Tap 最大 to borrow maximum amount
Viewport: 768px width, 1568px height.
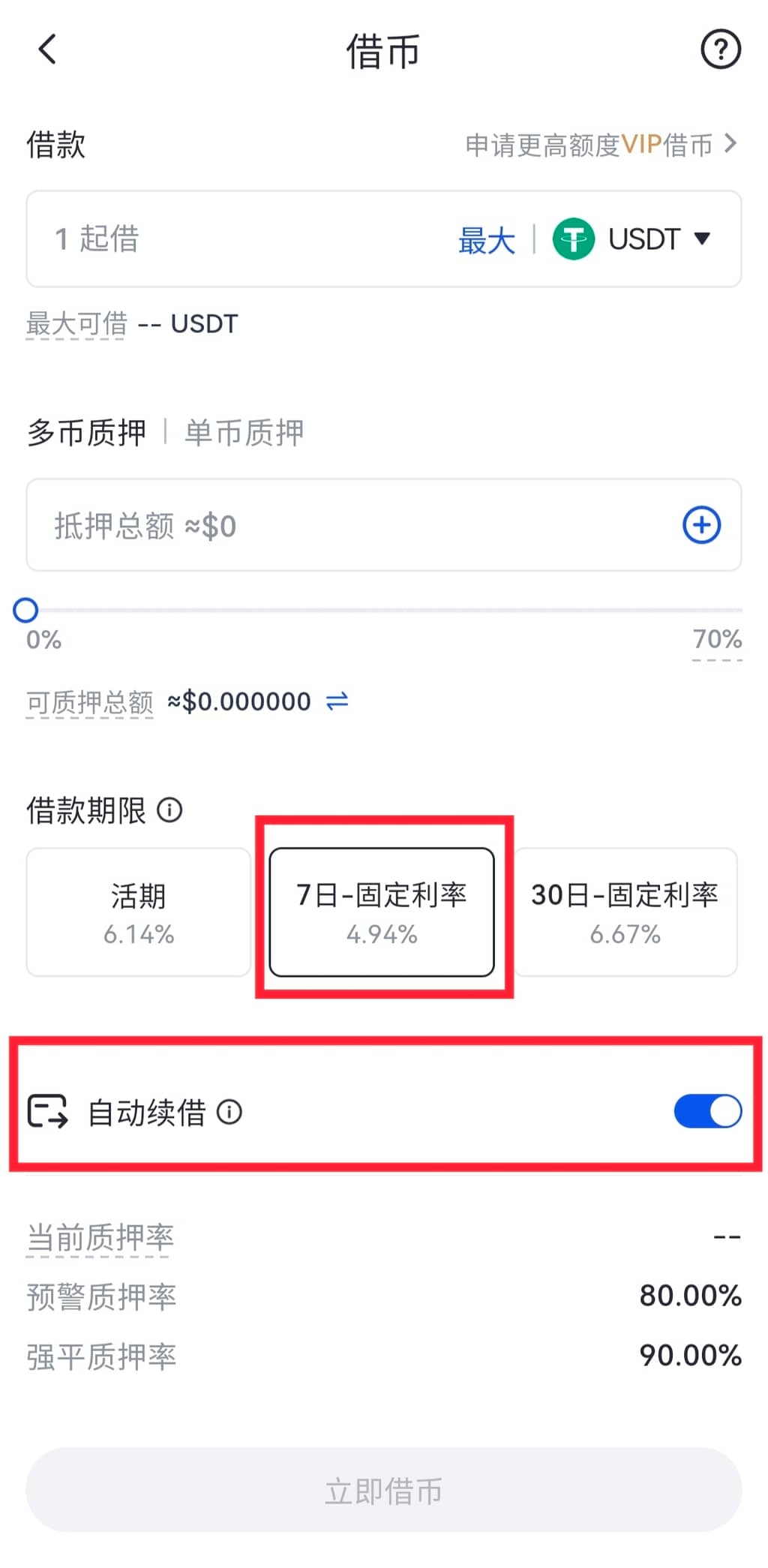pos(486,241)
